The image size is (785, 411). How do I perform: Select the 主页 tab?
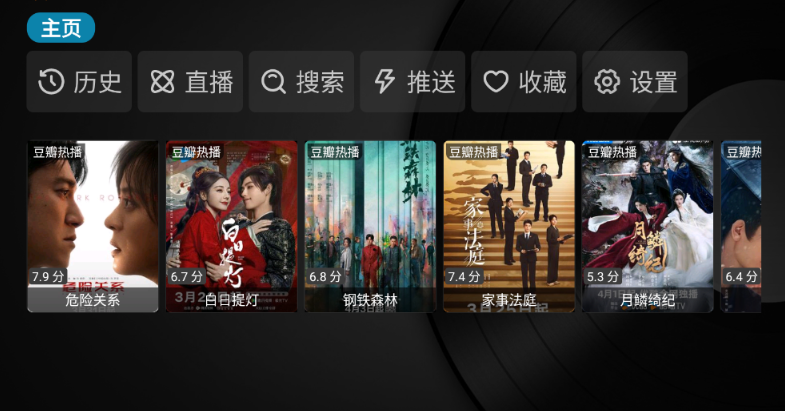coord(60,28)
